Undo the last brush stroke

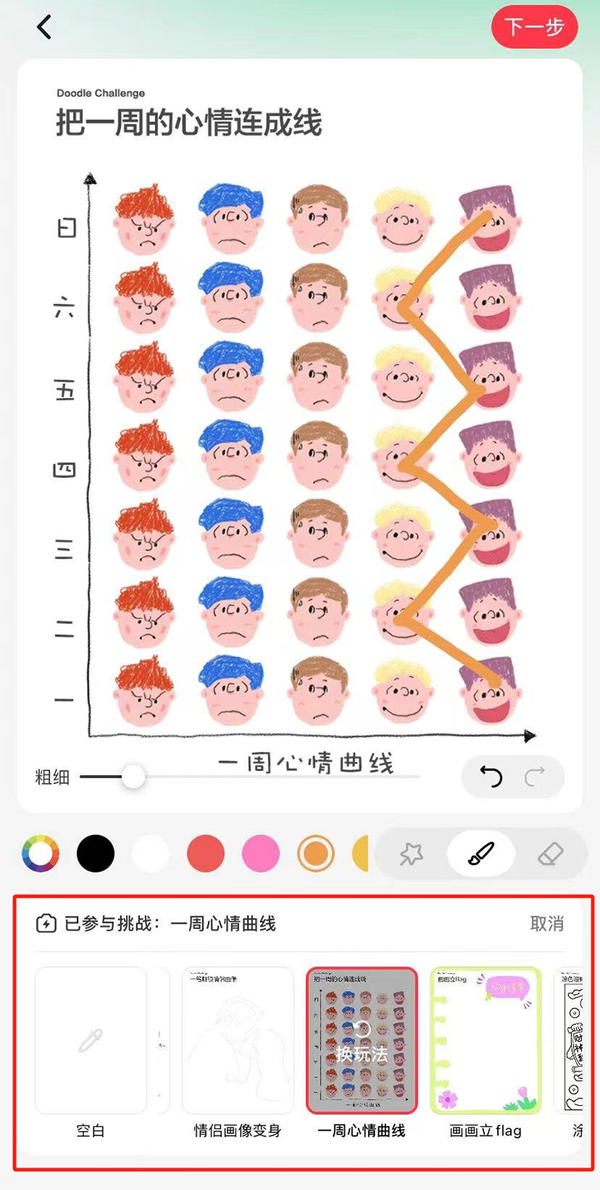492,776
